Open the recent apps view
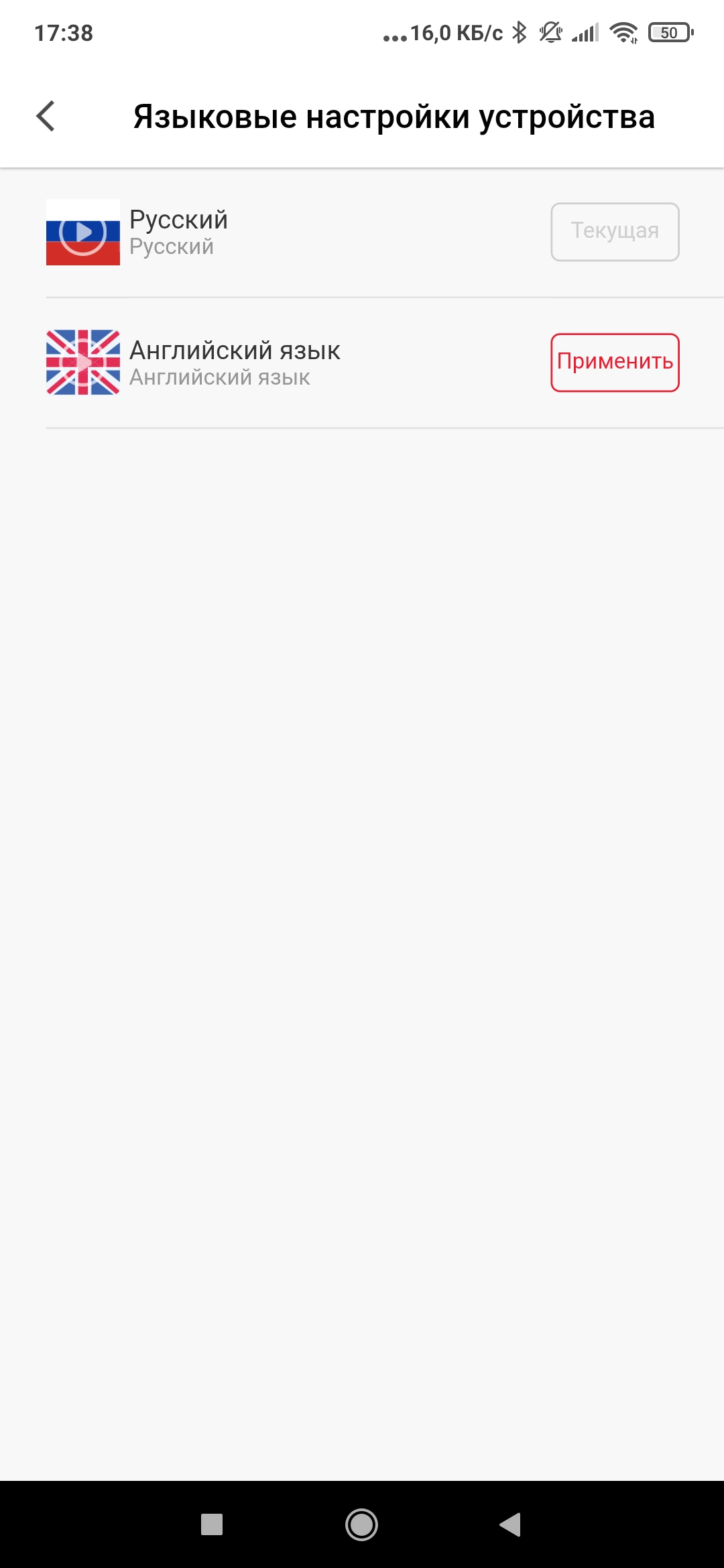This screenshot has width=724, height=1568. [x=212, y=1524]
